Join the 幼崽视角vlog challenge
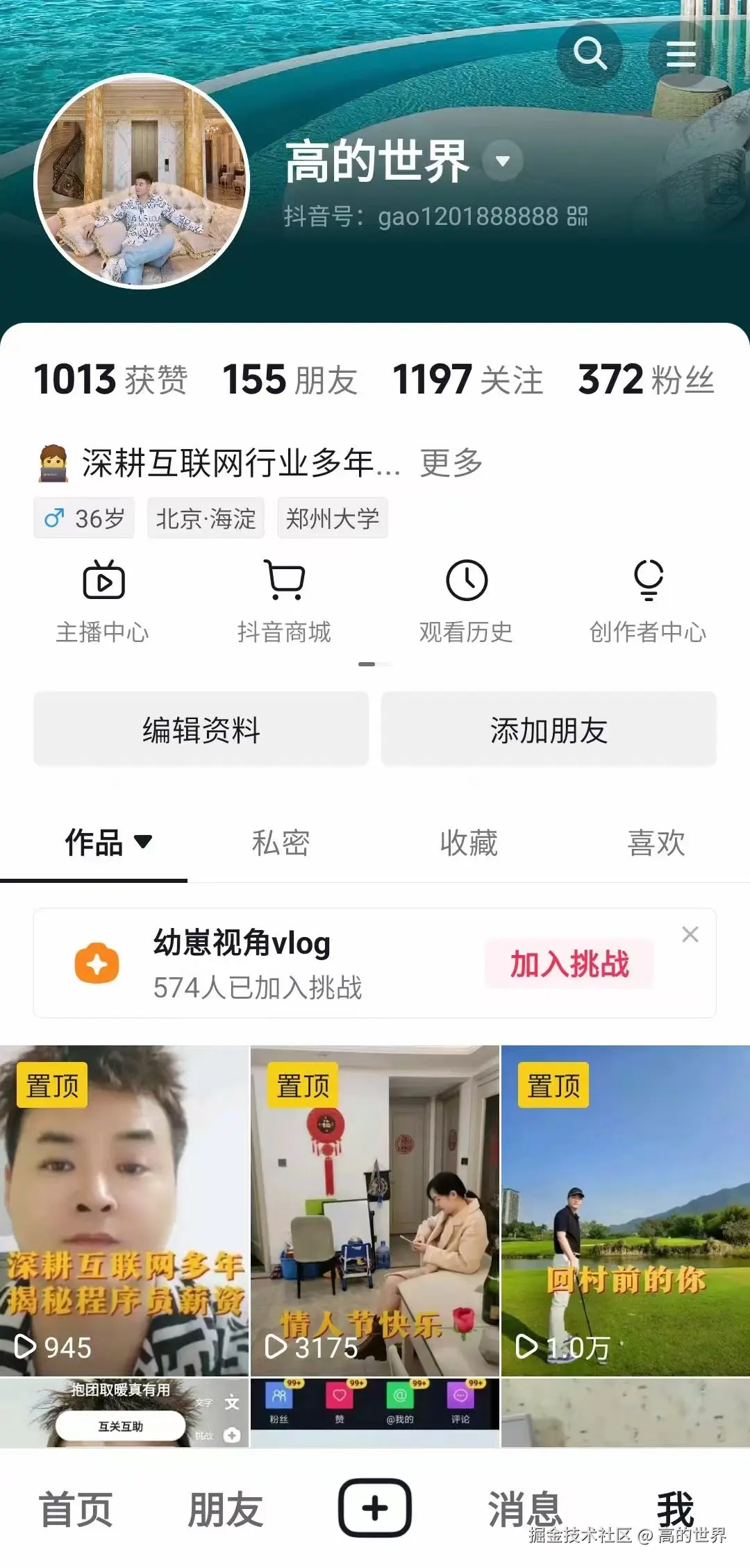 (569, 963)
